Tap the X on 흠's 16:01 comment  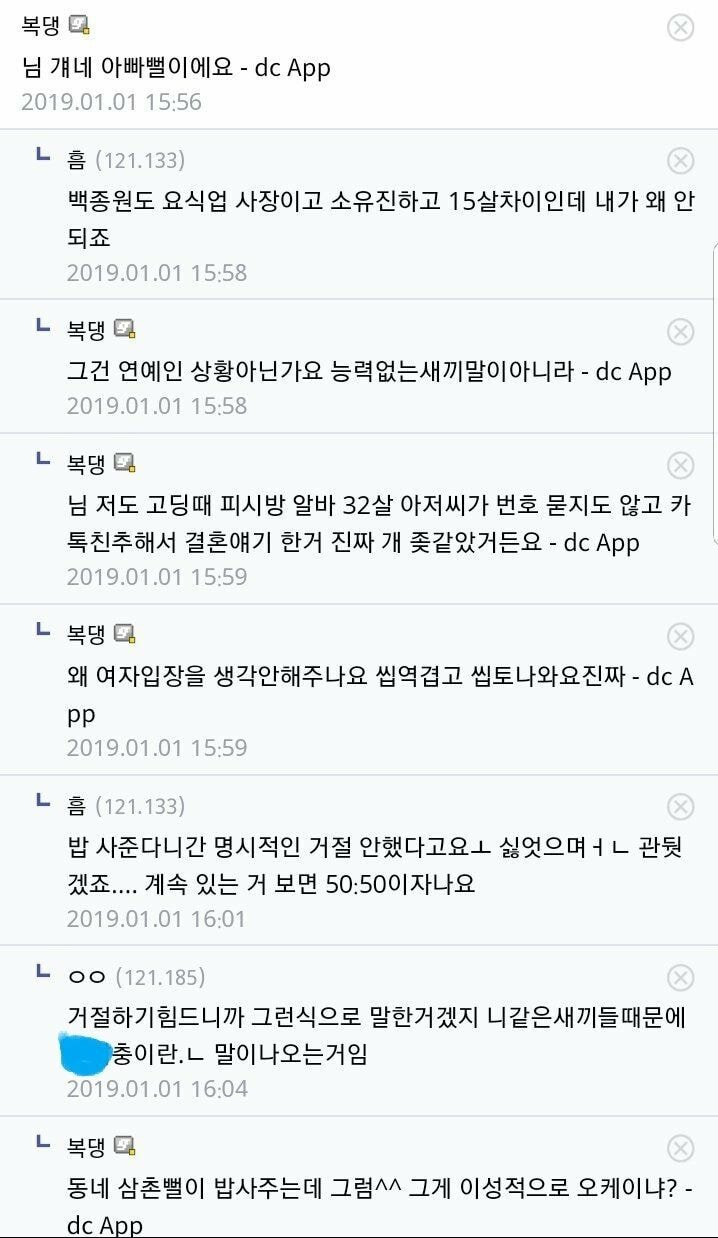680,807
